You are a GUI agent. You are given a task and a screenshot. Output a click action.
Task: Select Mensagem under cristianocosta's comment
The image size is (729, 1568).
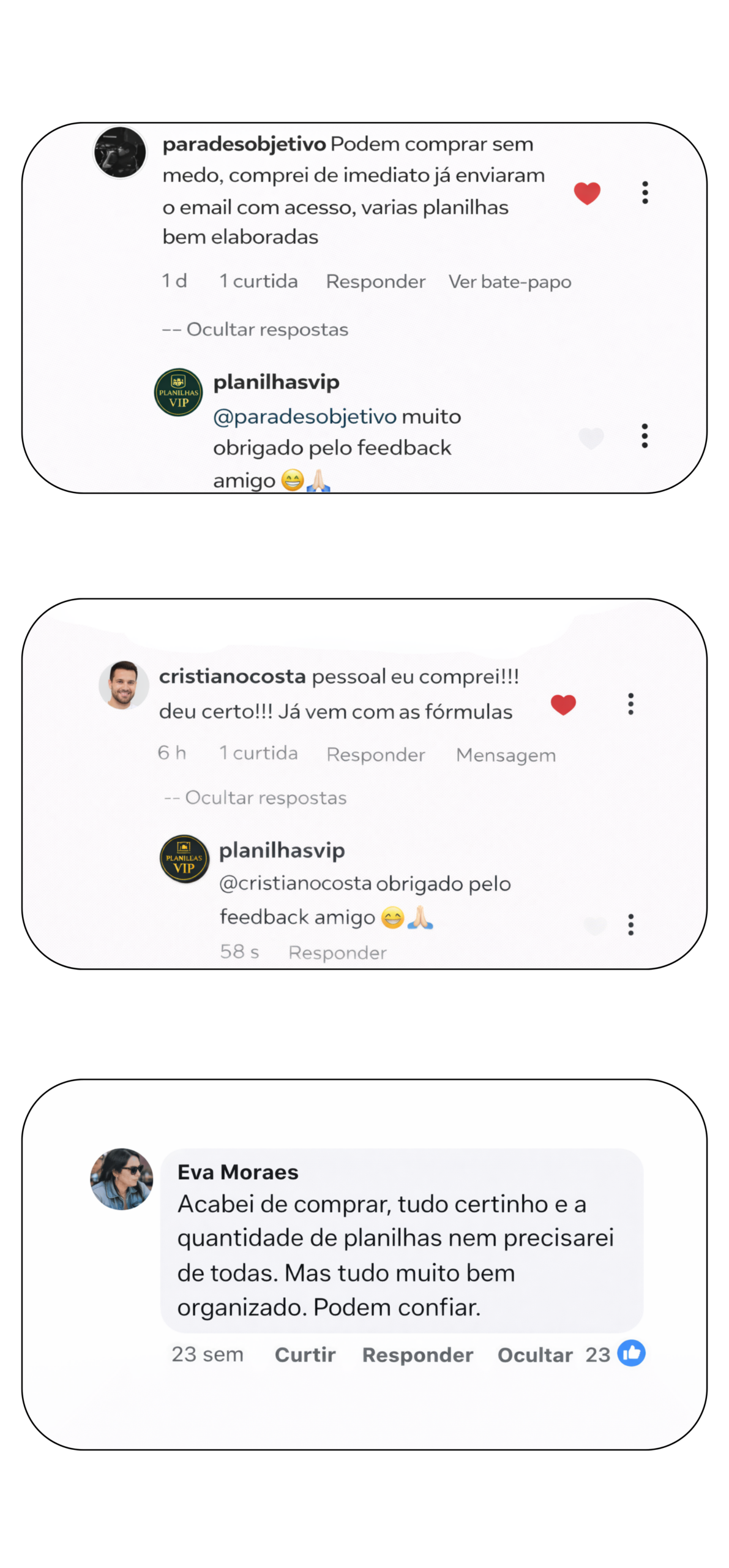coord(505,754)
